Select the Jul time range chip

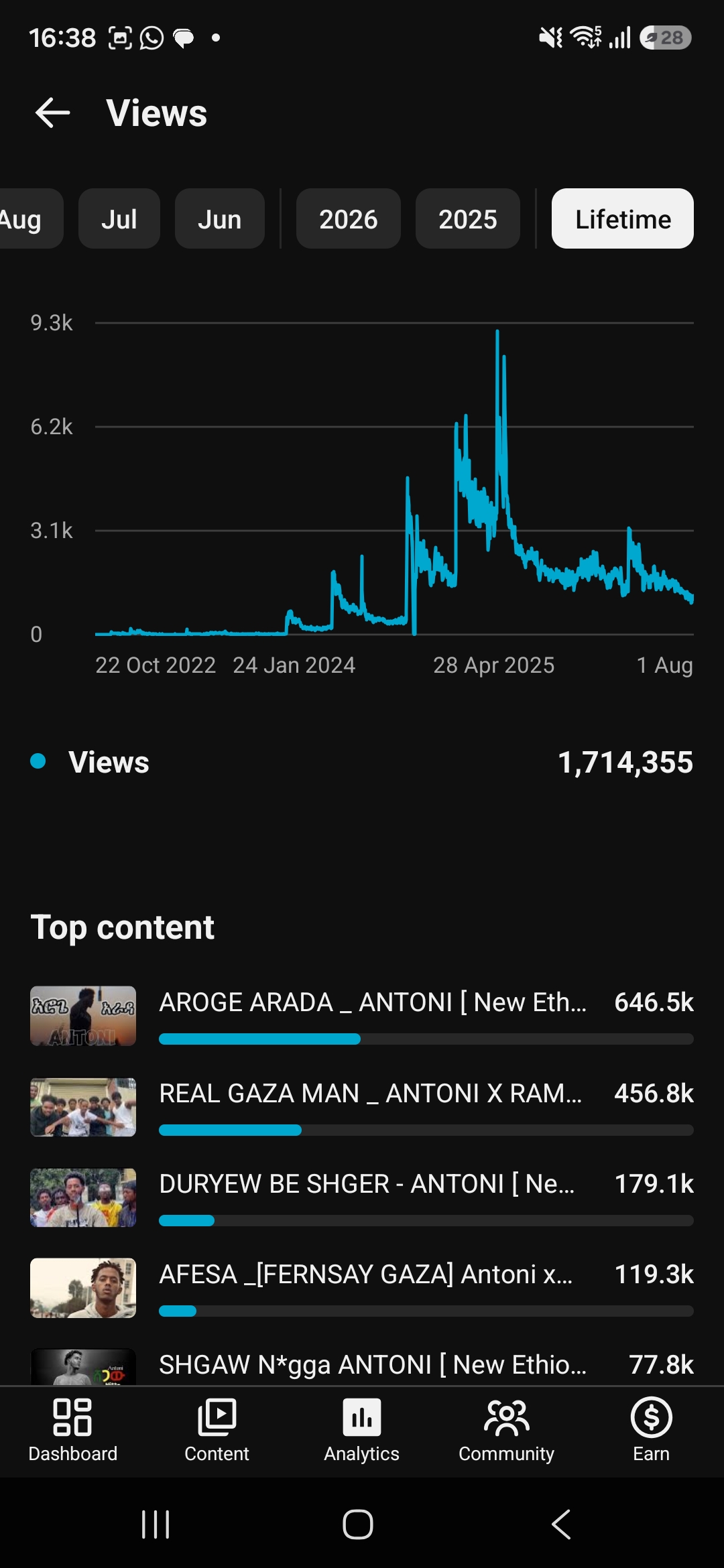[x=119, y=218]
